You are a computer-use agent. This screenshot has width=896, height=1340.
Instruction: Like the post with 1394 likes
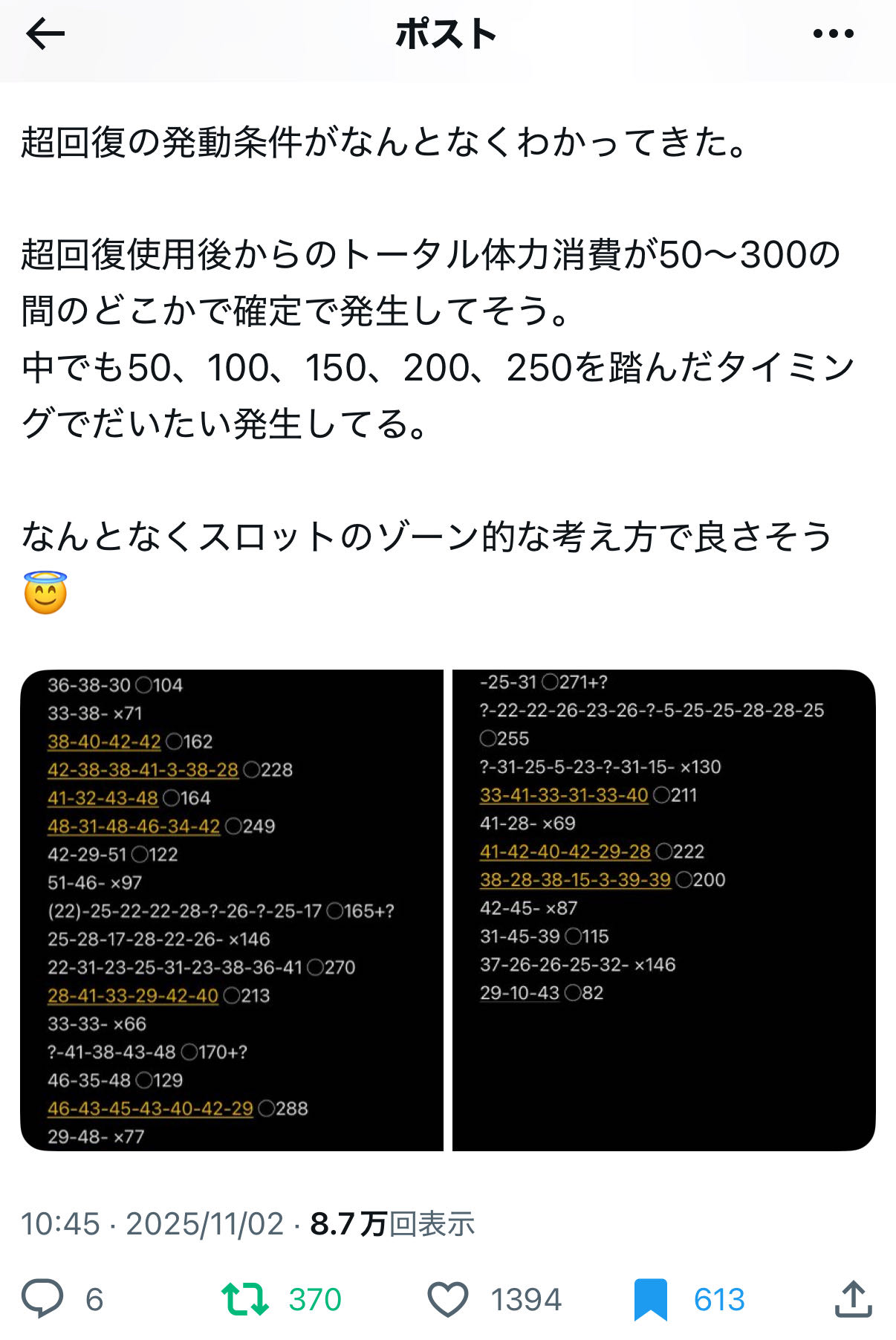coord(448,1298)
